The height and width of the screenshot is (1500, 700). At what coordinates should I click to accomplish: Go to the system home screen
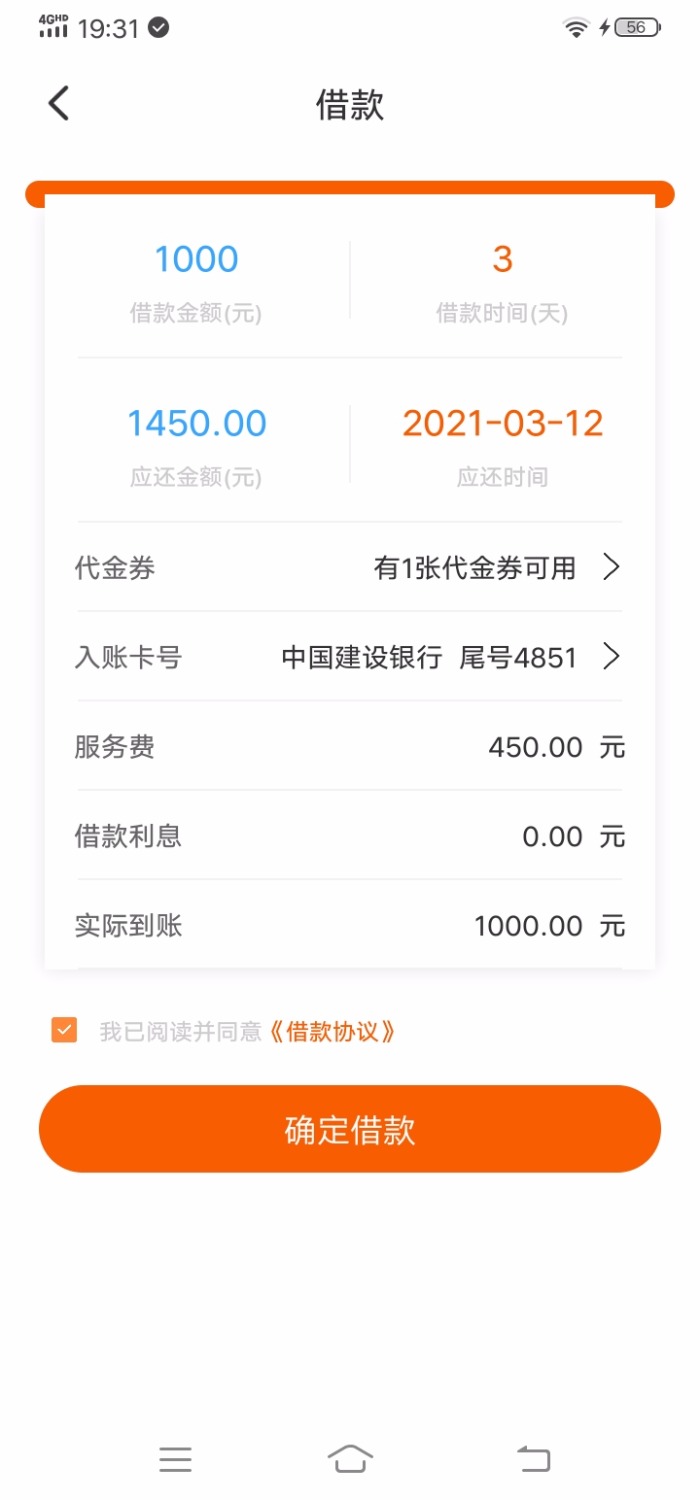pos(349,1459)
